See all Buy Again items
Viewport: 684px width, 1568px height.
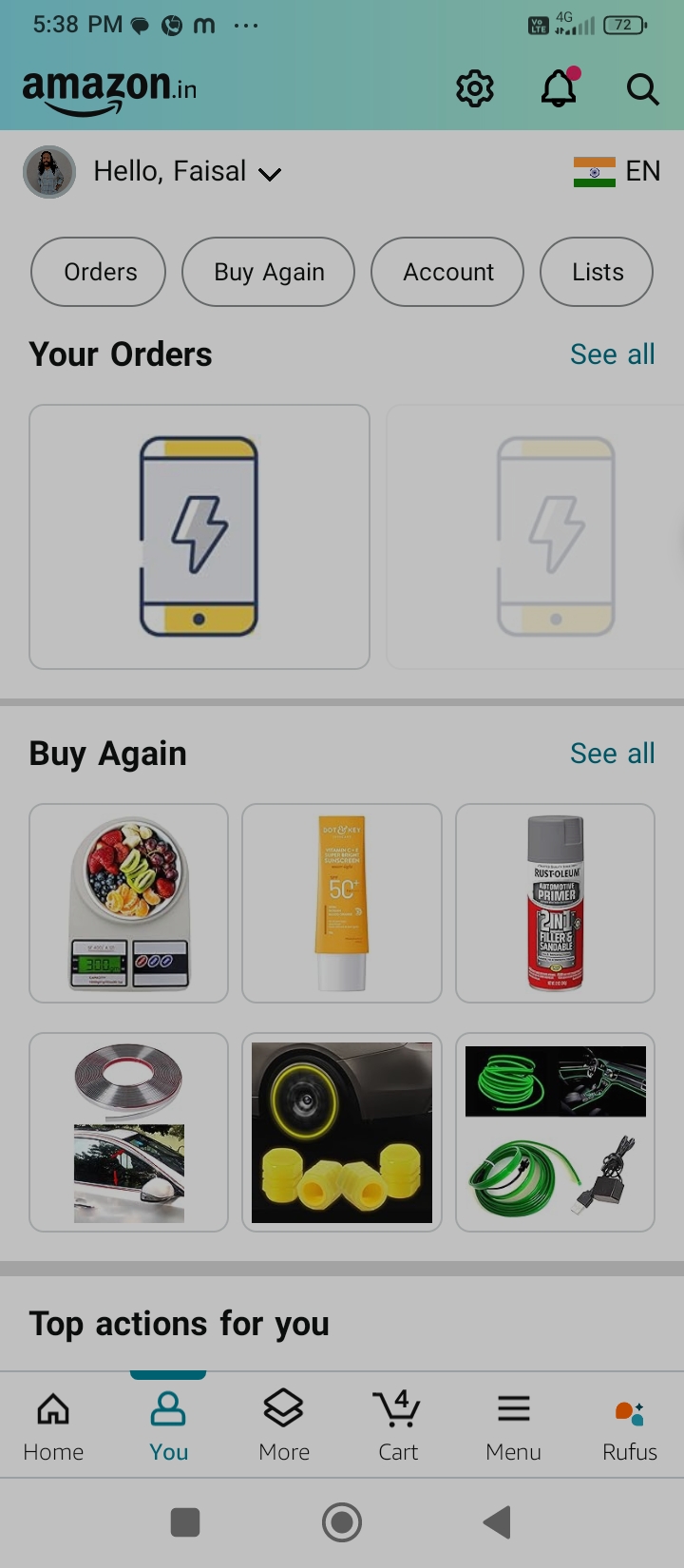coord(612,754)
